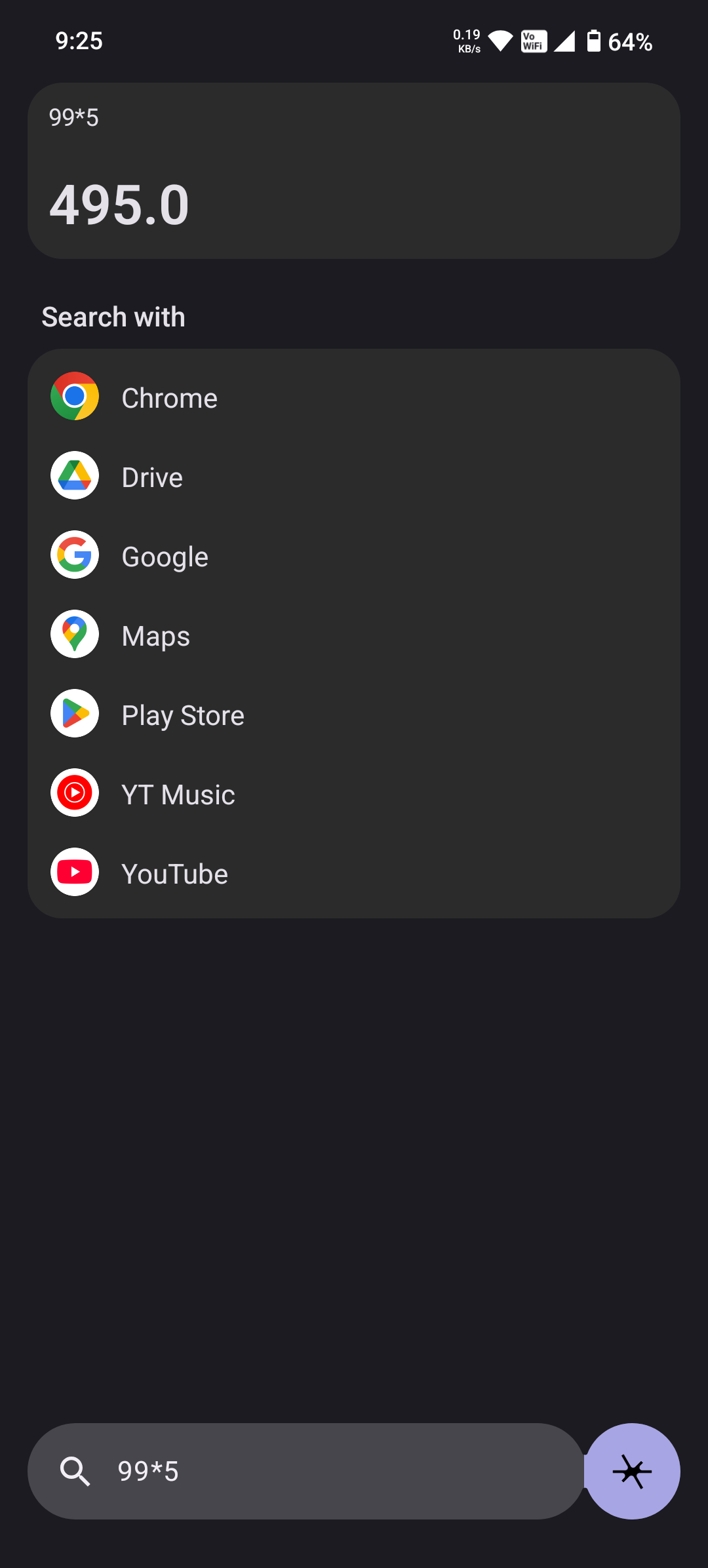Tap the purple star button beside search
Screen dimensions: 708x1568
[632, 1471]
